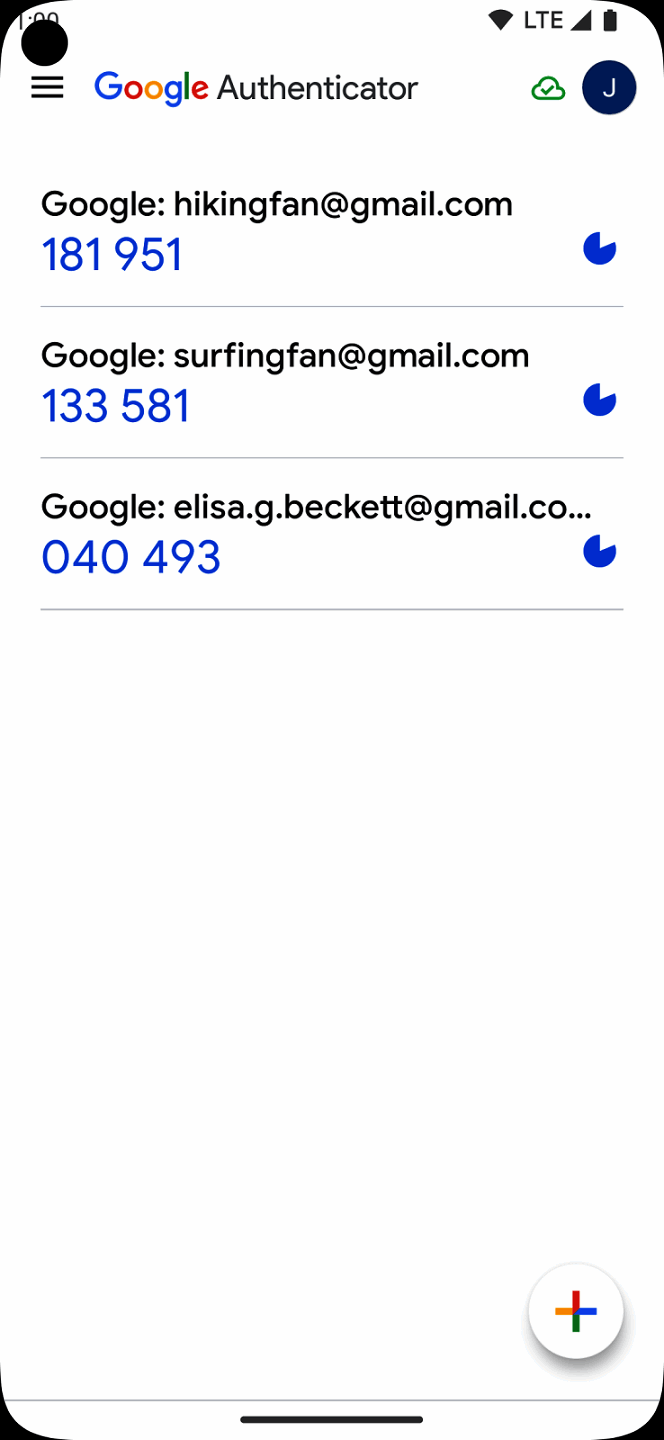
Task: Open the hamburger navigation menu
Action: point(47,88)
